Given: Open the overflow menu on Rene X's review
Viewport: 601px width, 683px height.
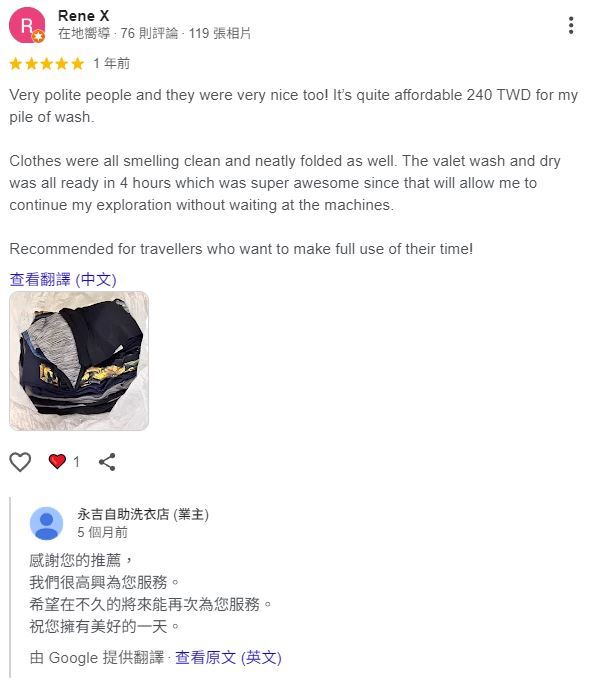Looking at the screenshot, I should click(571, 25).
